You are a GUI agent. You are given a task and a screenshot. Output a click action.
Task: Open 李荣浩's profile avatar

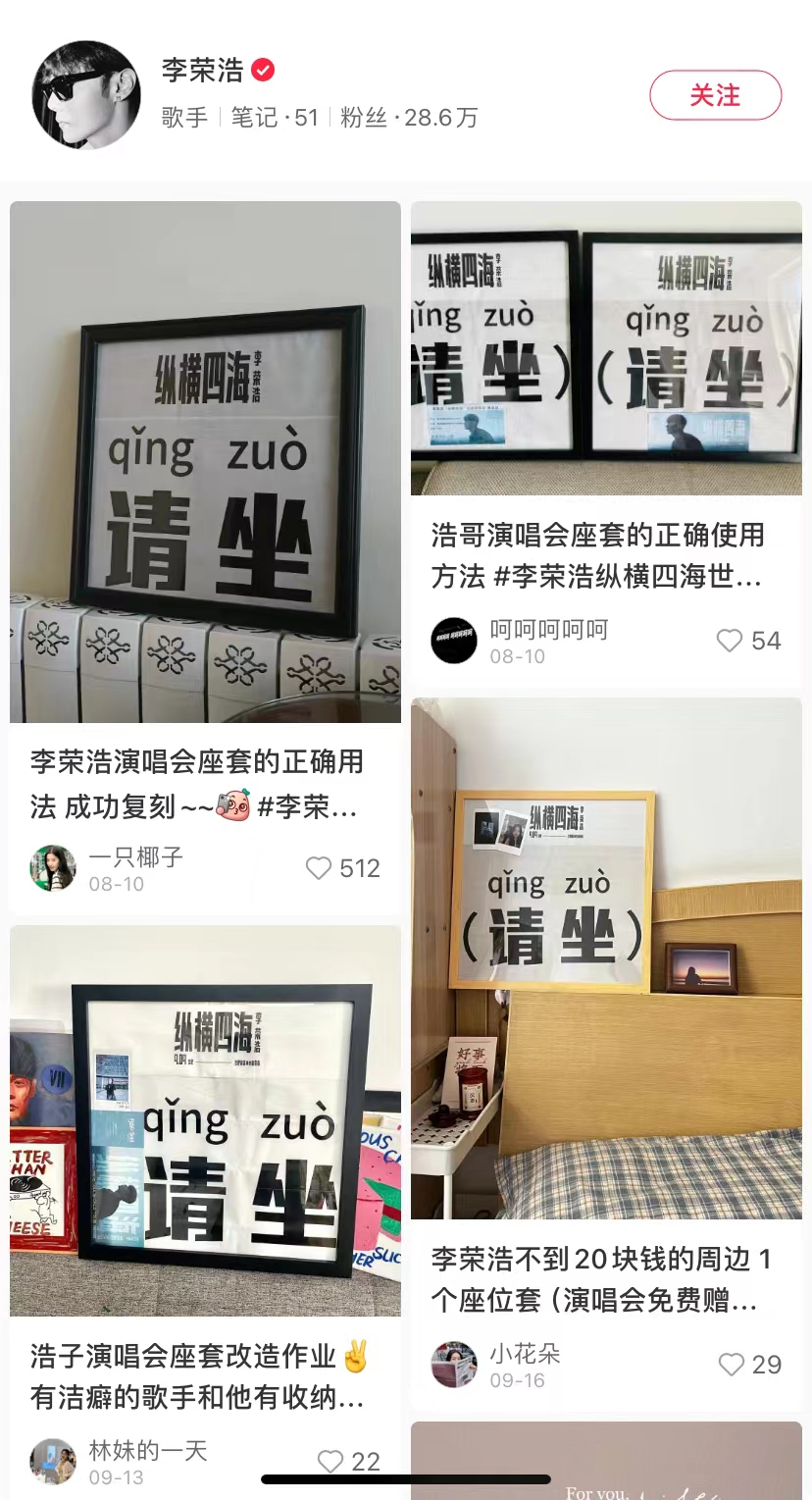click(x=86, y=95)
